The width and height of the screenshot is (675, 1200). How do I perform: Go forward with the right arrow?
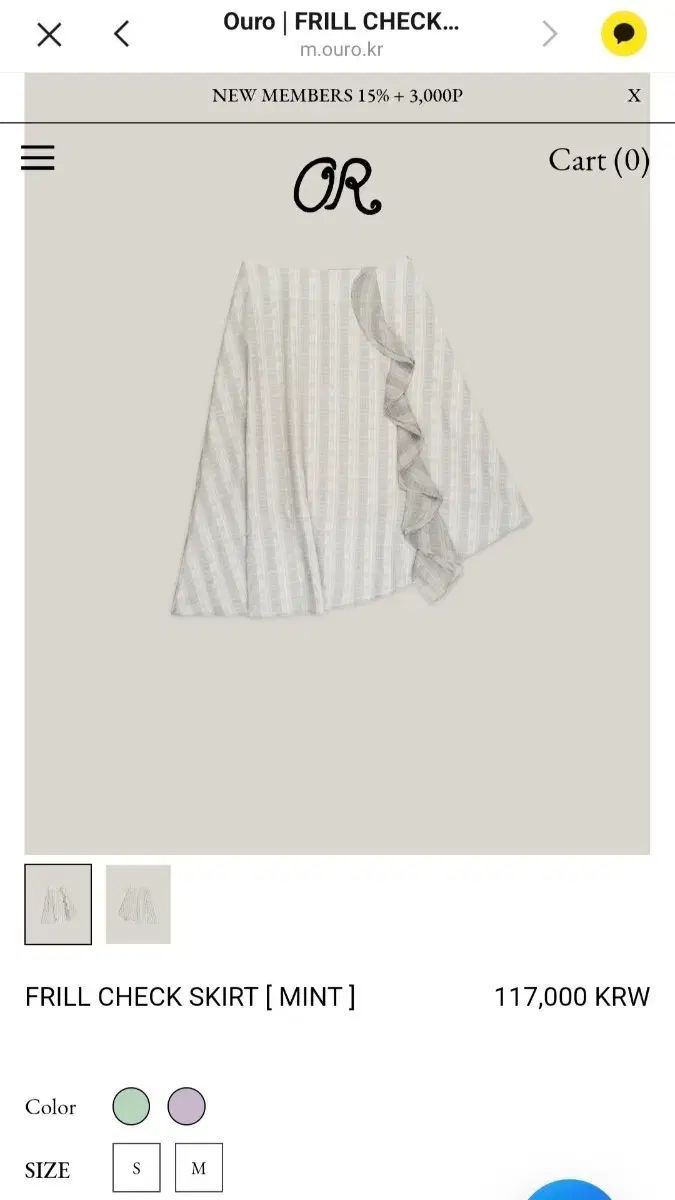click(x=549, y=35)
